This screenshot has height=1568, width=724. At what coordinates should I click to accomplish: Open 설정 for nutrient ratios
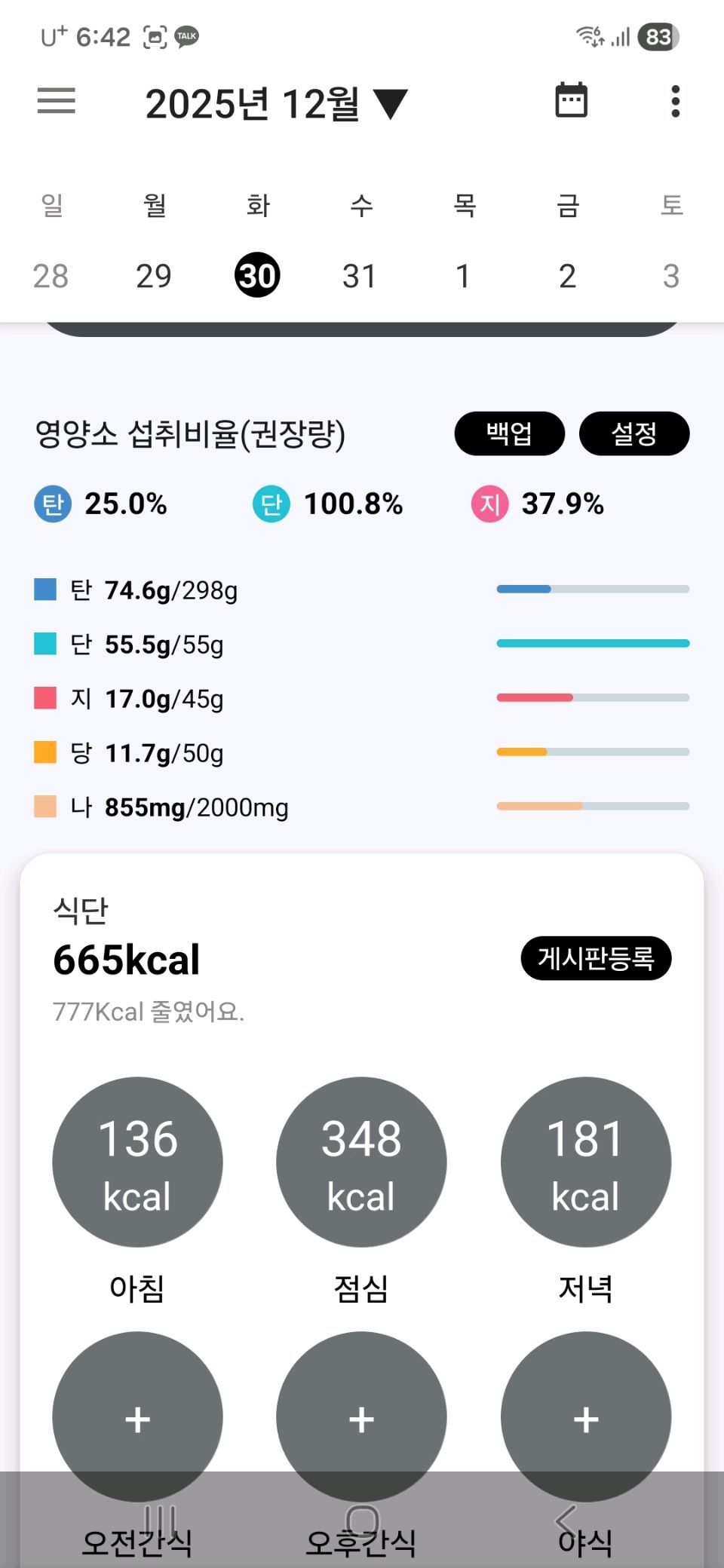tap(633, 433)
